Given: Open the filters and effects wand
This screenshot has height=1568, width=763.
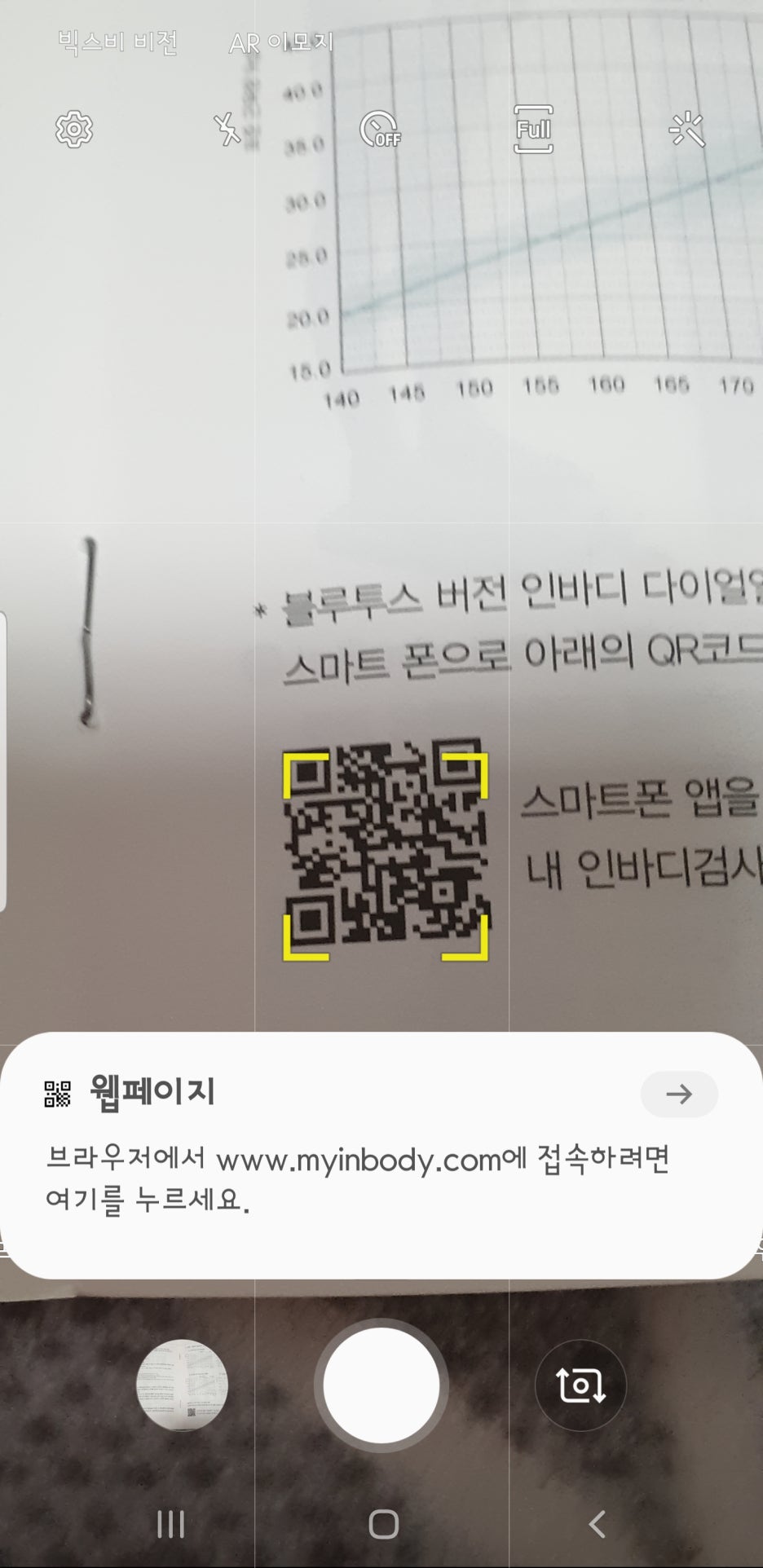Looking at the screenshot, I should (x=686, y=129).
